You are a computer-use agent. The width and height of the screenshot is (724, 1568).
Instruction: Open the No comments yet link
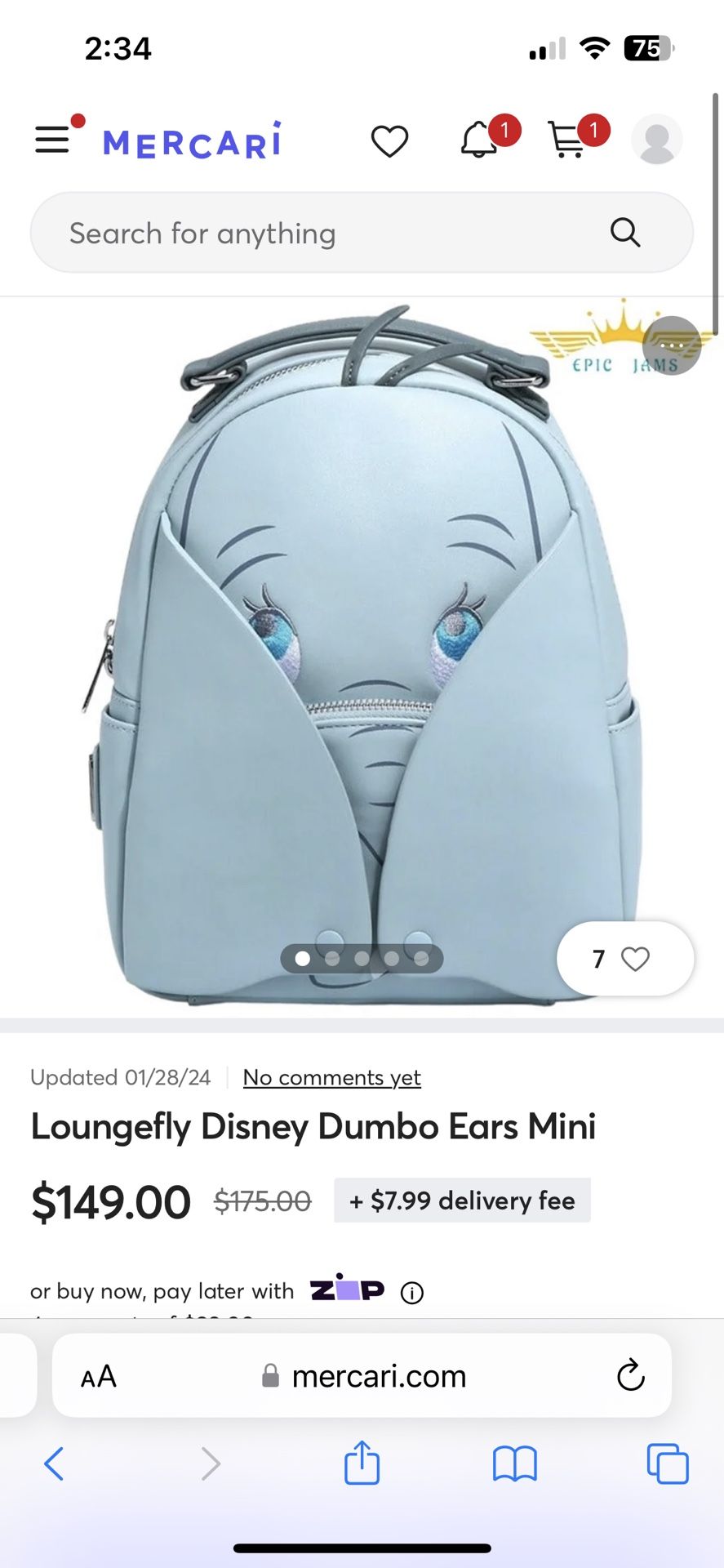(331, 1077)
